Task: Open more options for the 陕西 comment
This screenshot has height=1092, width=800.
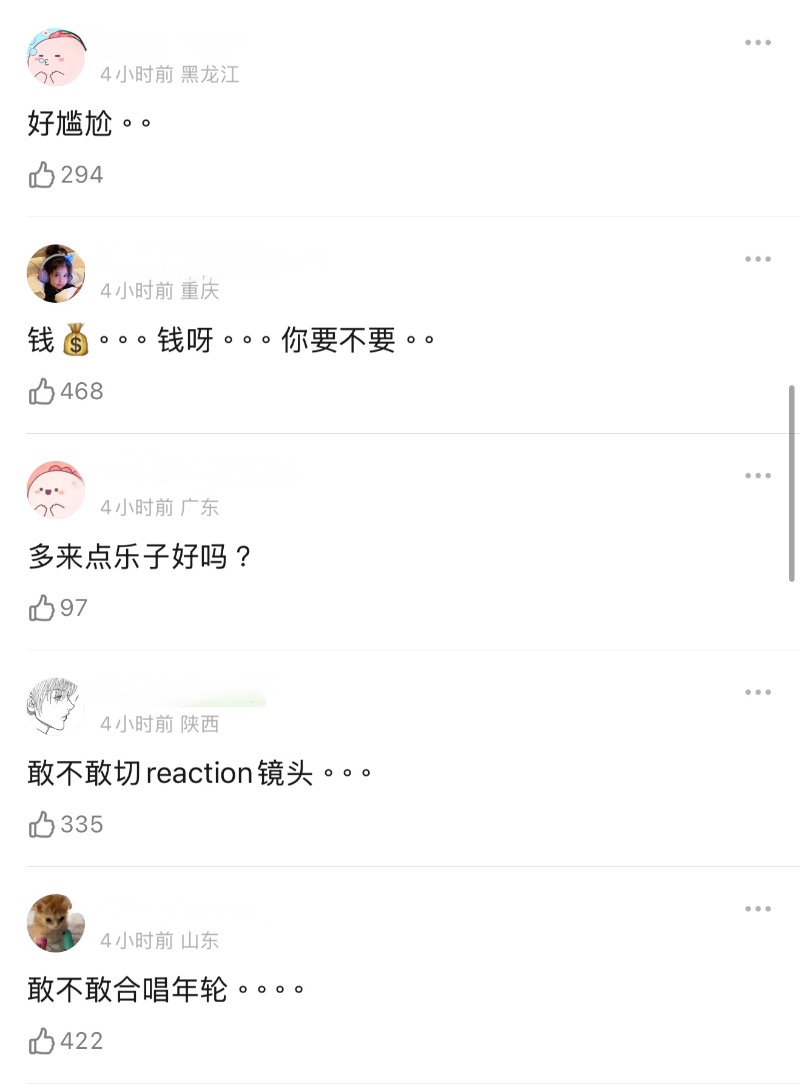Action: pos(758,692)
